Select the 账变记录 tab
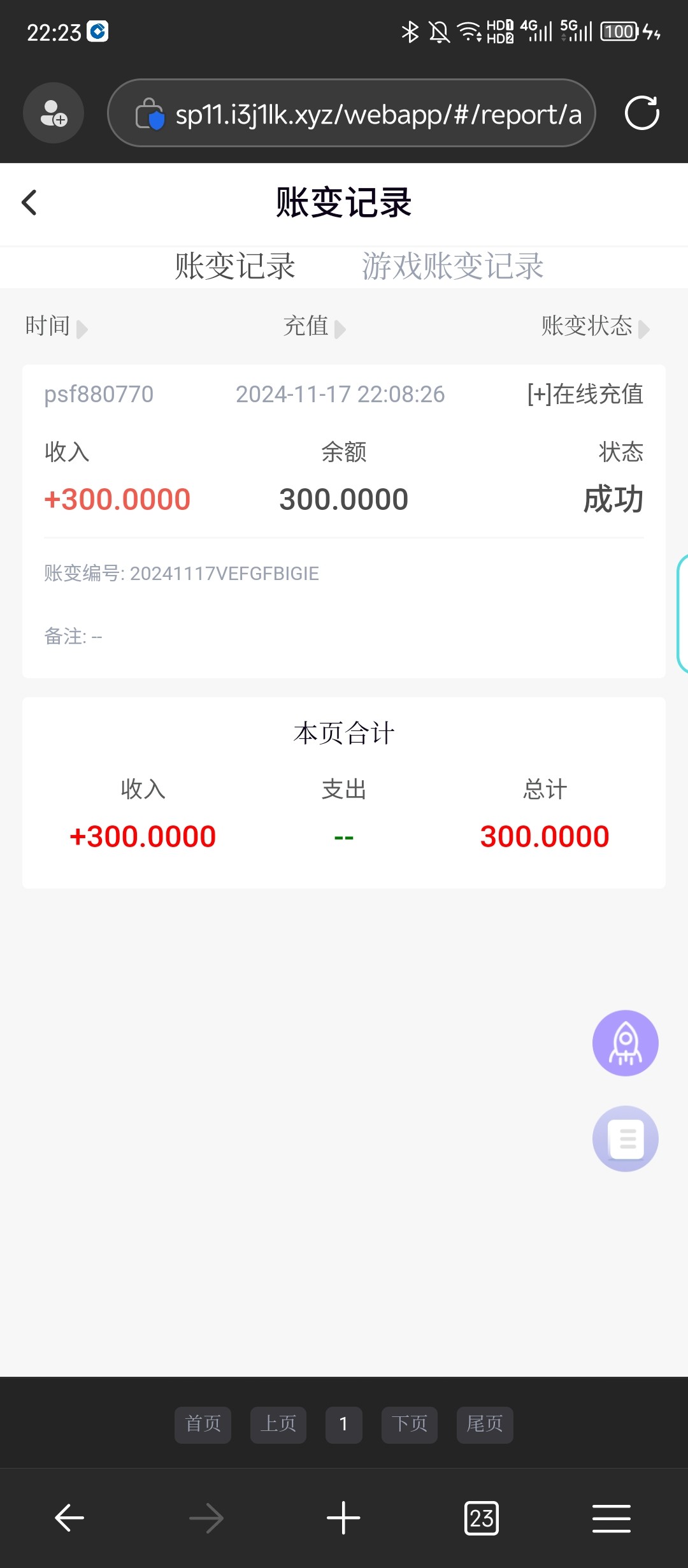Image resolution: width=688 pixels, height=1568 pixels. point(235,266)
